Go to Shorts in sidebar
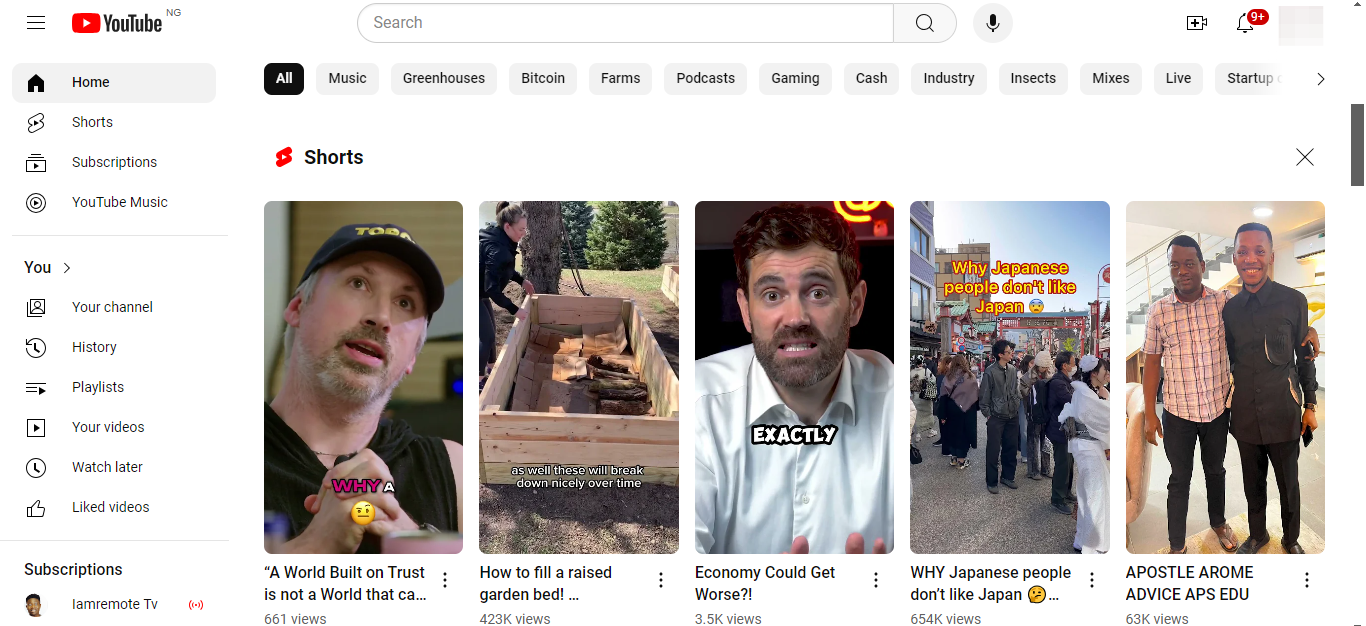 point(92,122)
